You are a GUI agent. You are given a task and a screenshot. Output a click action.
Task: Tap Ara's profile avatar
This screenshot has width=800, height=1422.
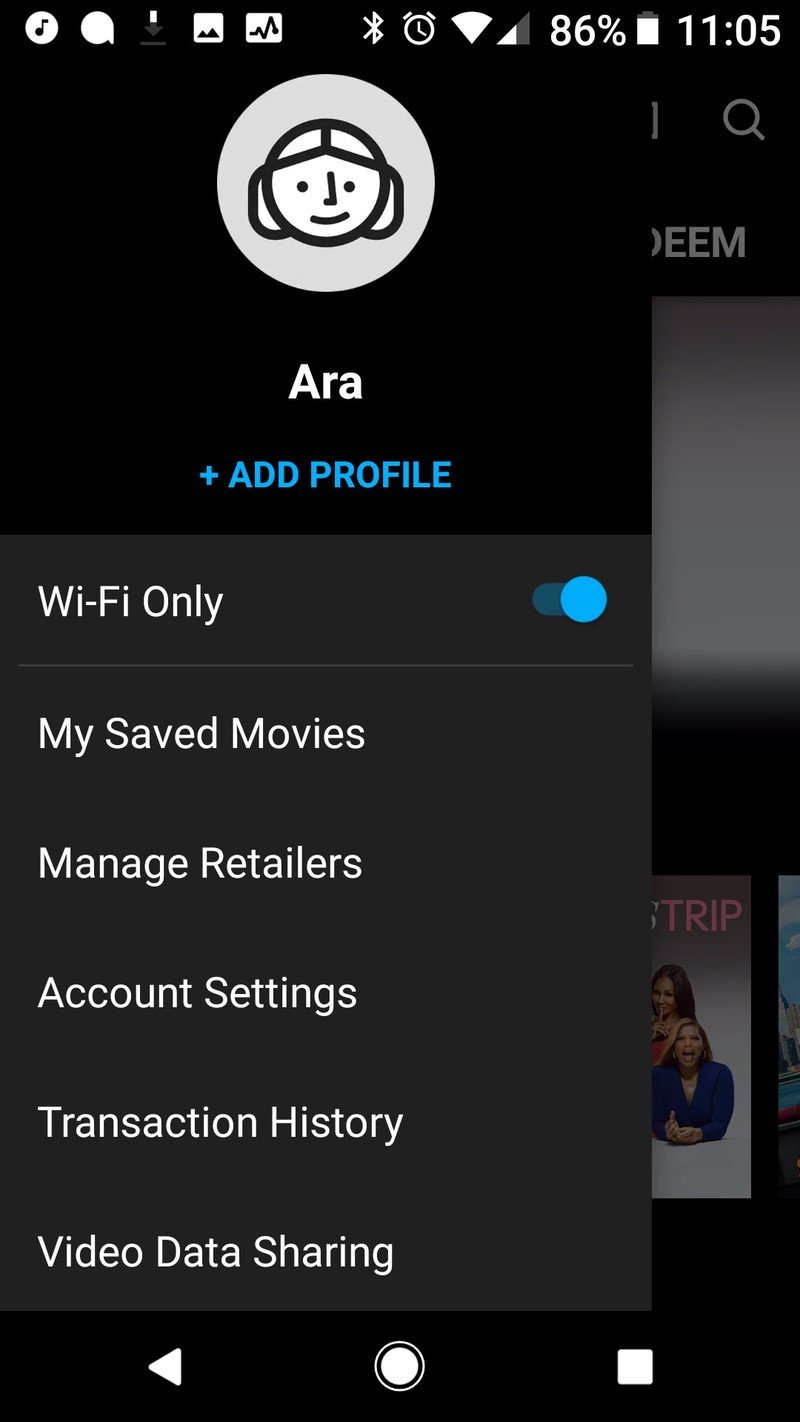(325, 183)
